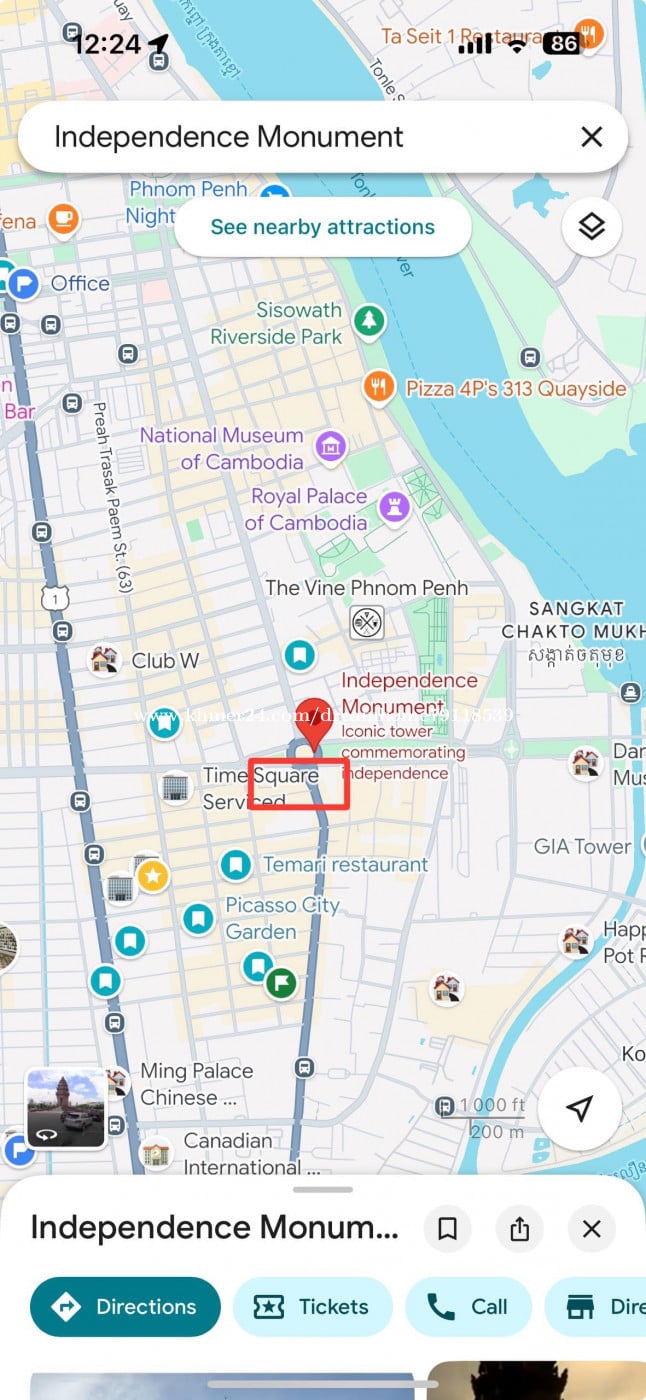The width and height of the screenshot is (646, 1400).
Task: Save Independence Monument with bookmark icon
Action: (447, 1229)
